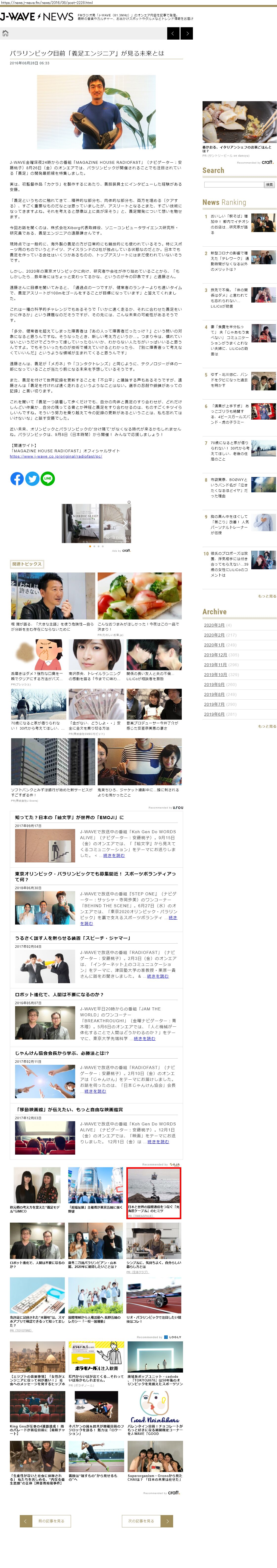
Task: Go to the previous article with left arrow
Action: (x=174, y=33)
